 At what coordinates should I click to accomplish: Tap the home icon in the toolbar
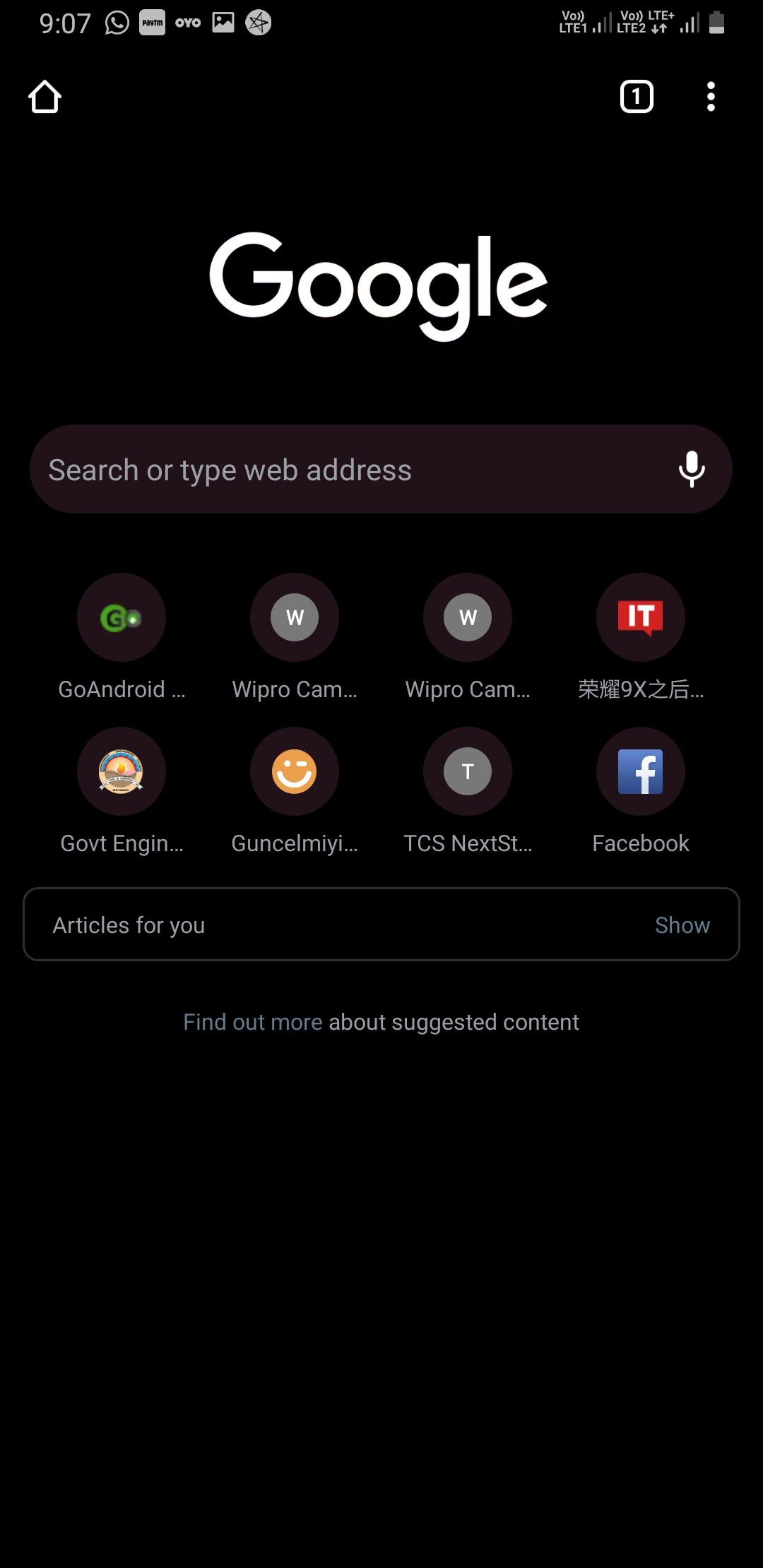tap(45, 97)
